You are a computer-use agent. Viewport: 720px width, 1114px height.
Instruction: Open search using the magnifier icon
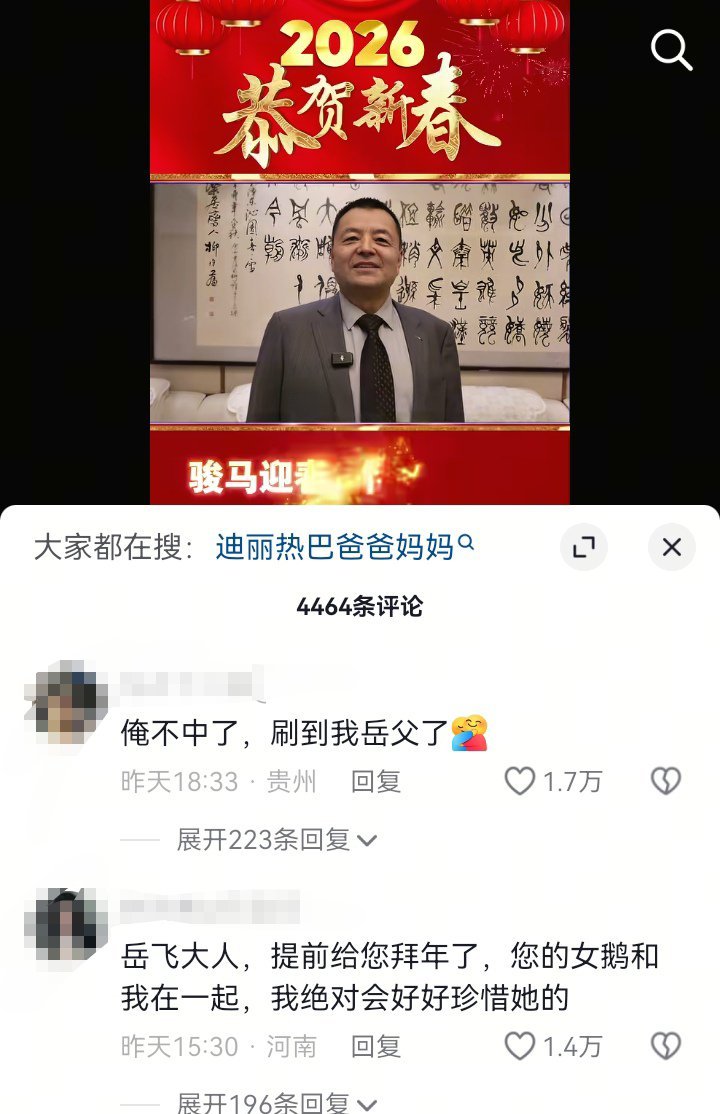click(671, 50)
